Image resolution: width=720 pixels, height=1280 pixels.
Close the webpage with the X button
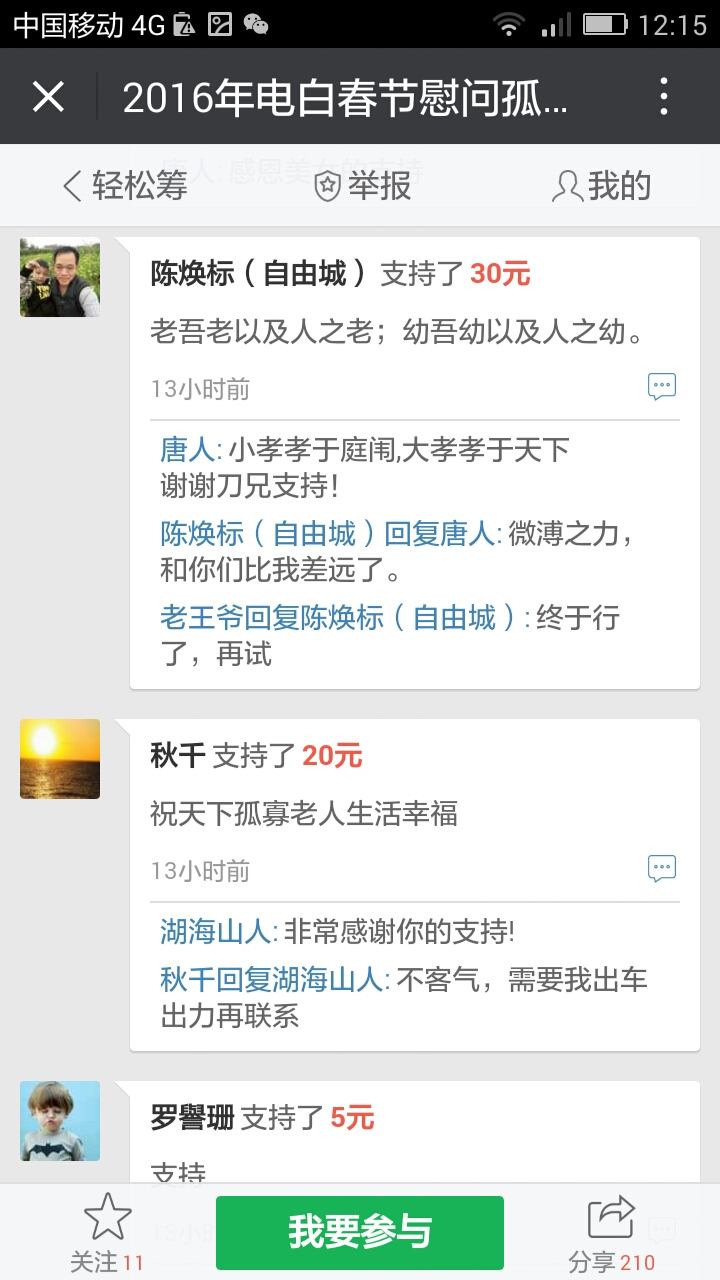click(x=48, y=97)
